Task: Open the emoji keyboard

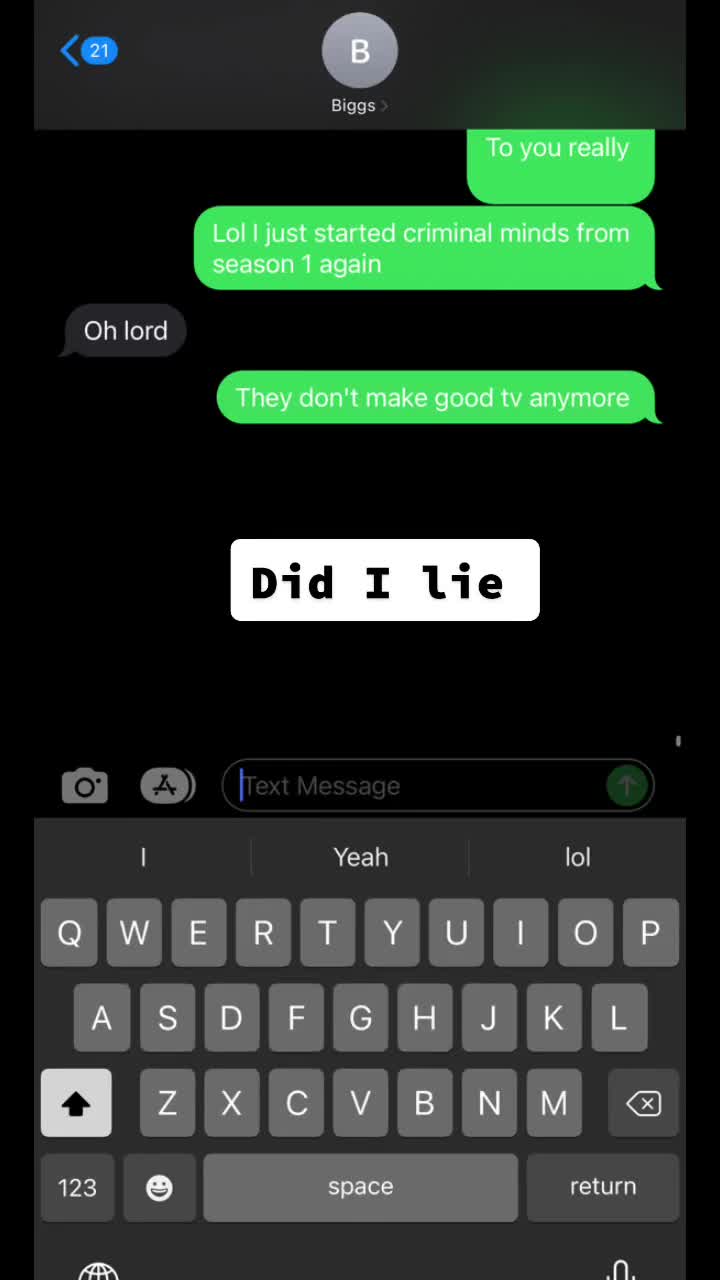Action: coord(159,1187)
